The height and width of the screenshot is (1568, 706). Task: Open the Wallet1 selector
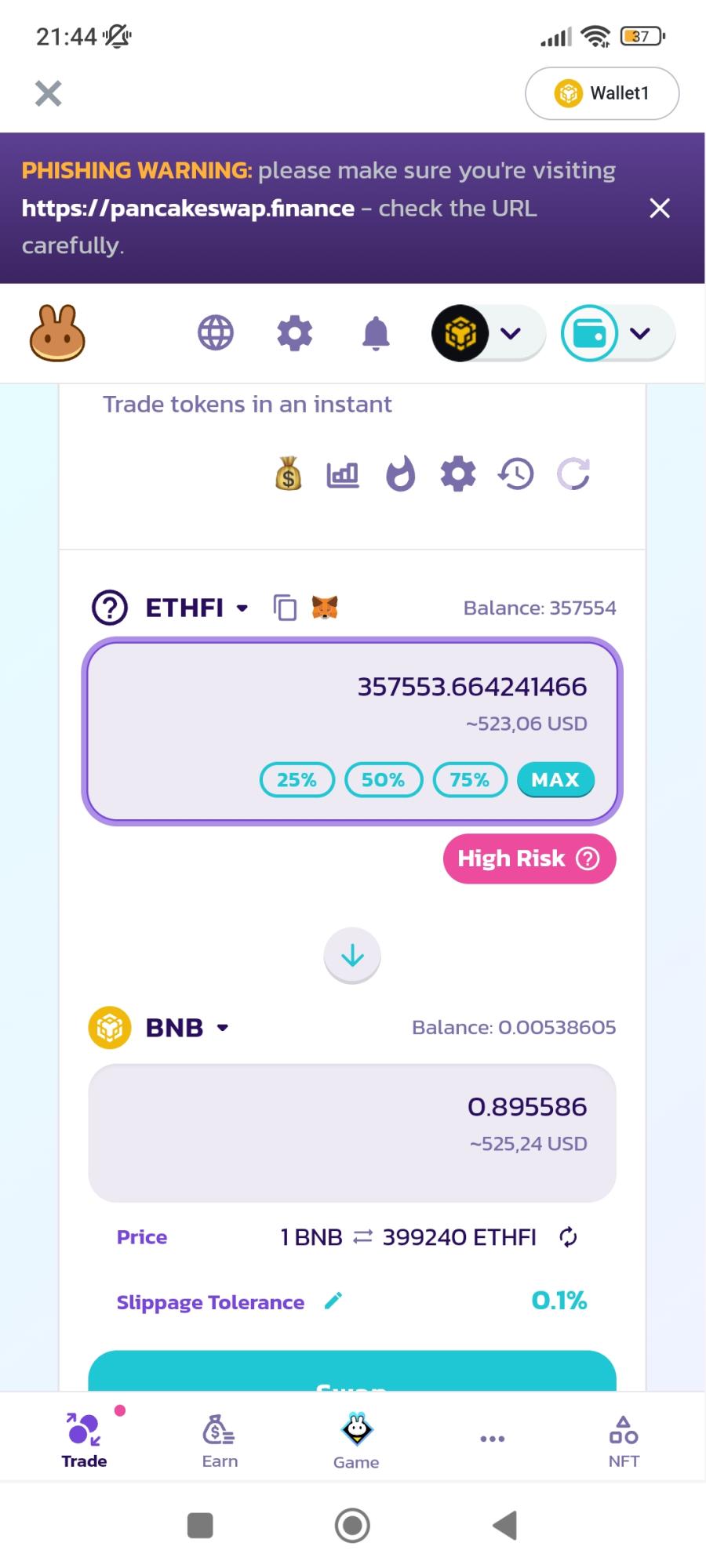(x=602, y=93)
